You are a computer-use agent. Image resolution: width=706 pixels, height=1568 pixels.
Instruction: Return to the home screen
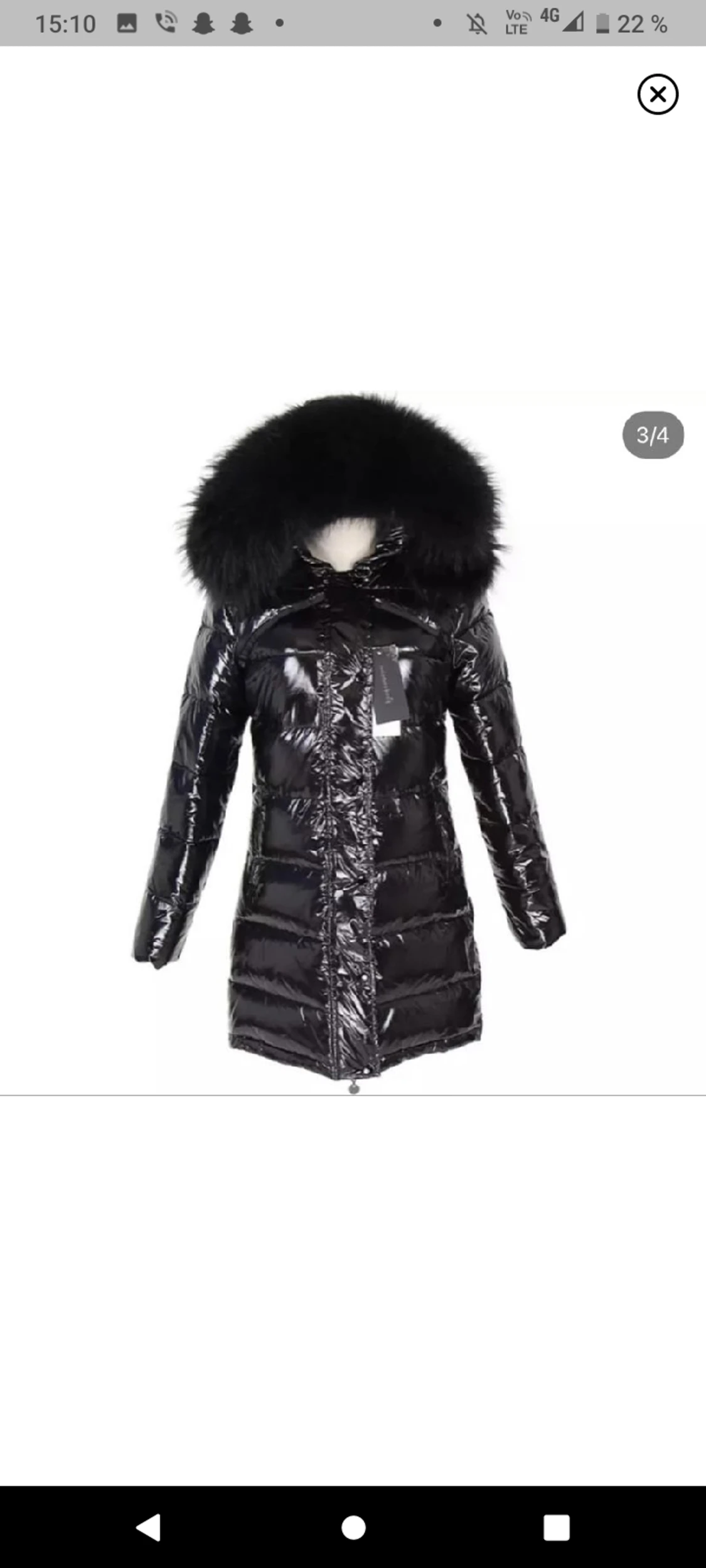(x=353, y=1527)
